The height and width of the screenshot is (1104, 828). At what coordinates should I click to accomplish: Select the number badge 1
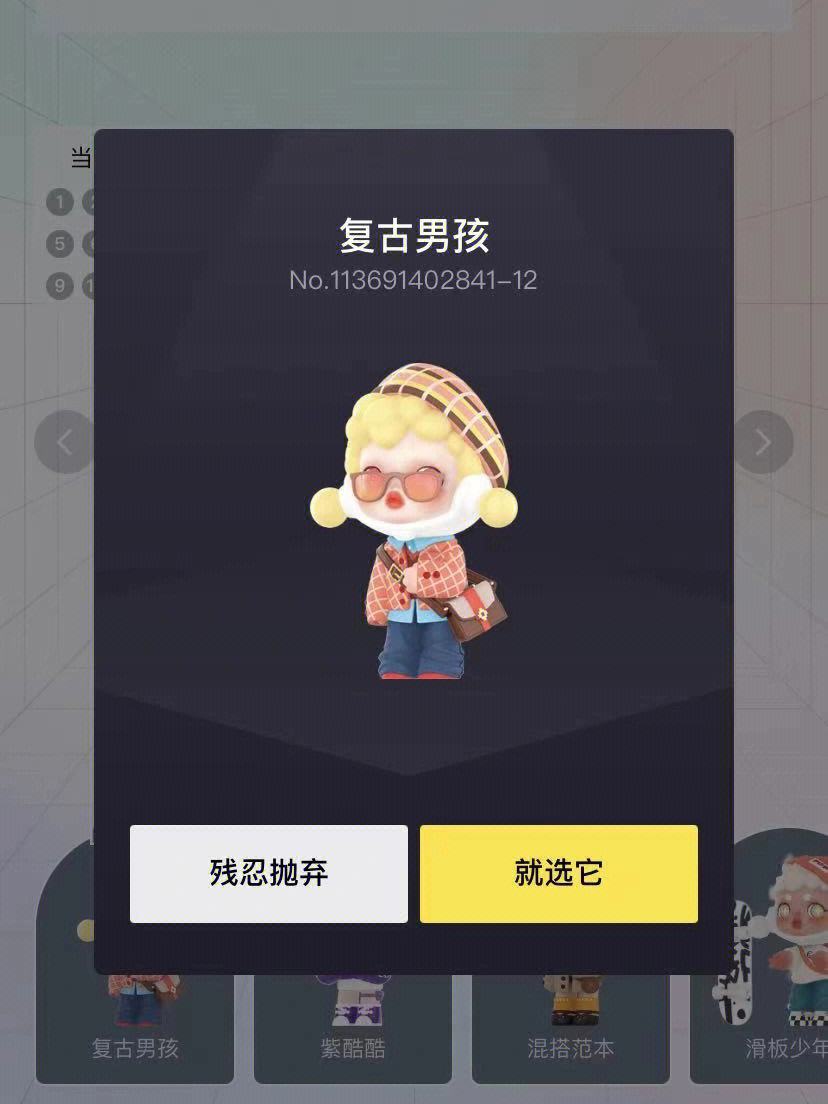(x=58, y=202)
